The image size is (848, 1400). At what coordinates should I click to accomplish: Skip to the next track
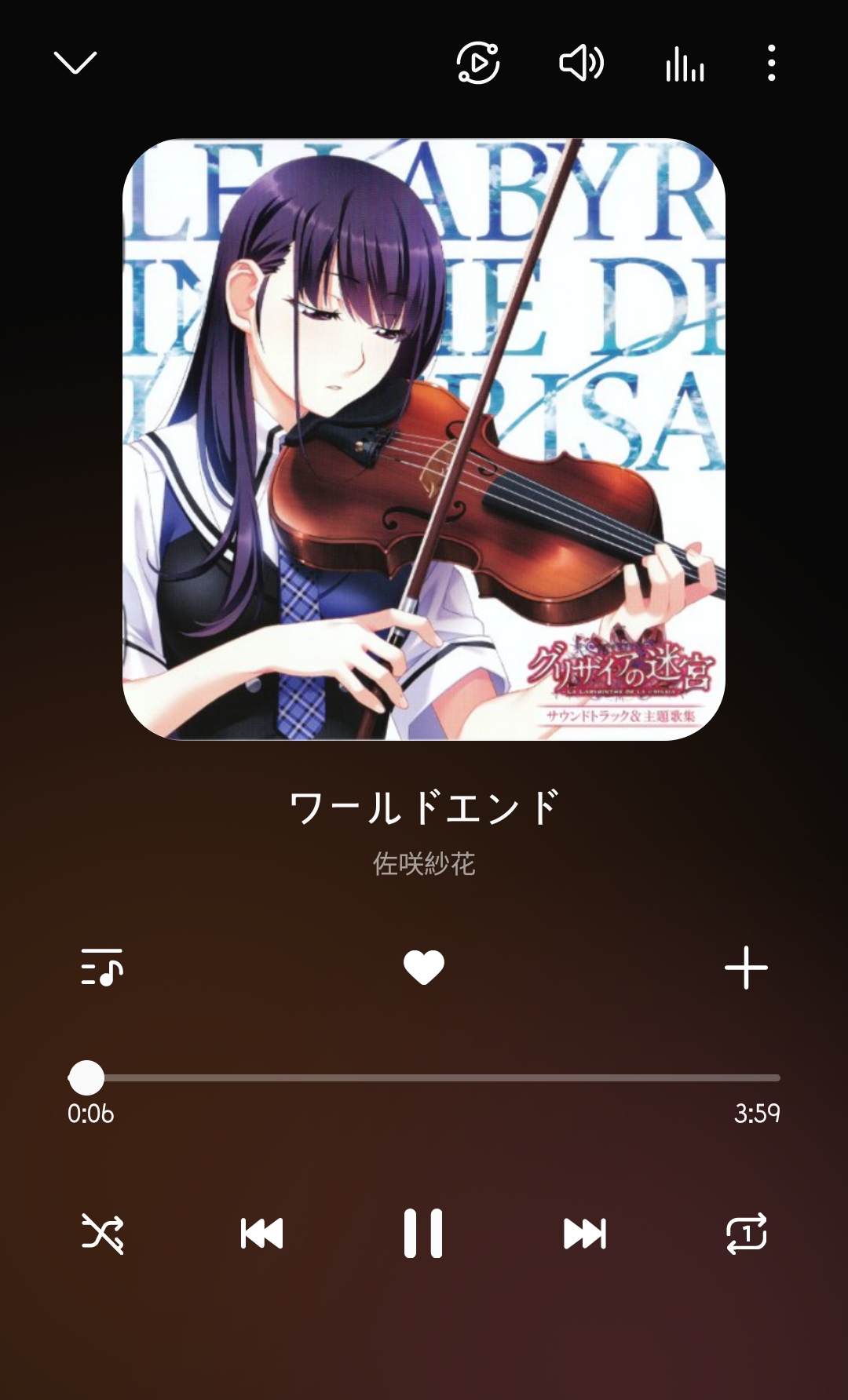(x=585, y=1233)
